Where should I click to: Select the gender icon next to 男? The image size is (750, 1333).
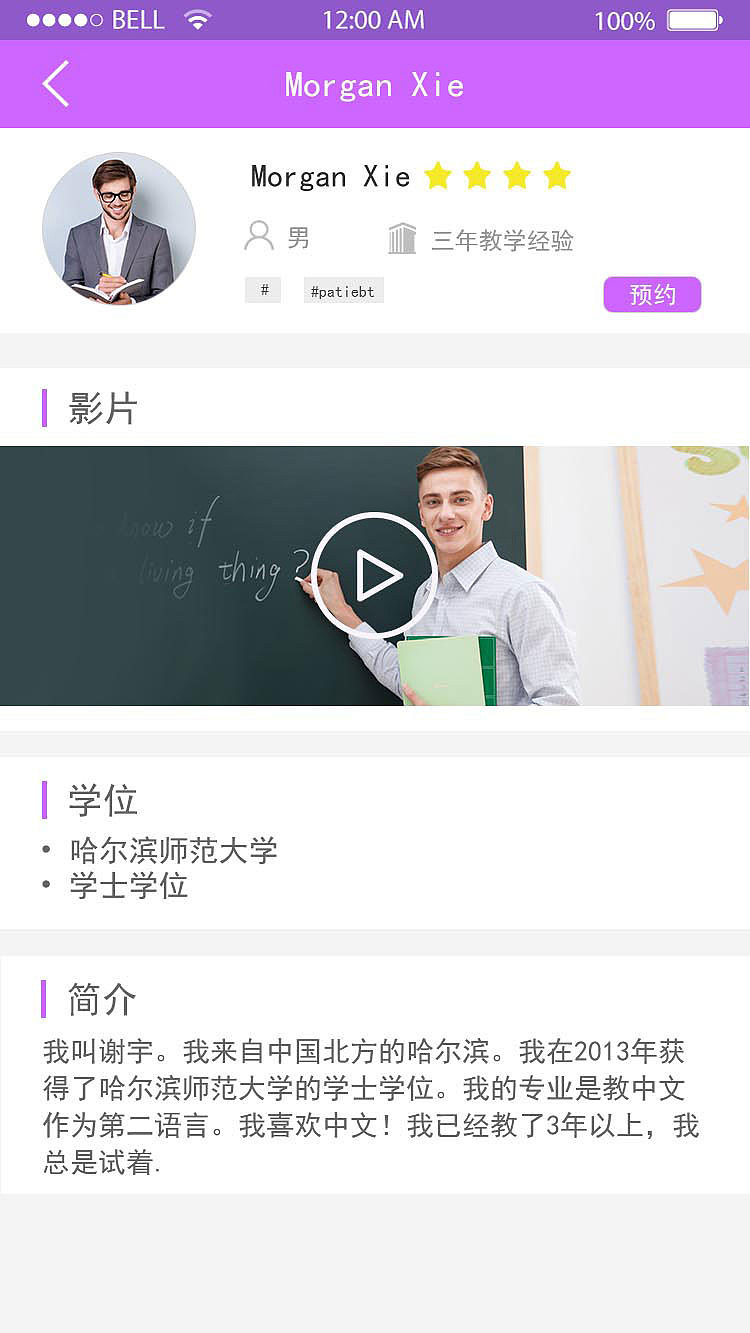click(x=260, y=234)
